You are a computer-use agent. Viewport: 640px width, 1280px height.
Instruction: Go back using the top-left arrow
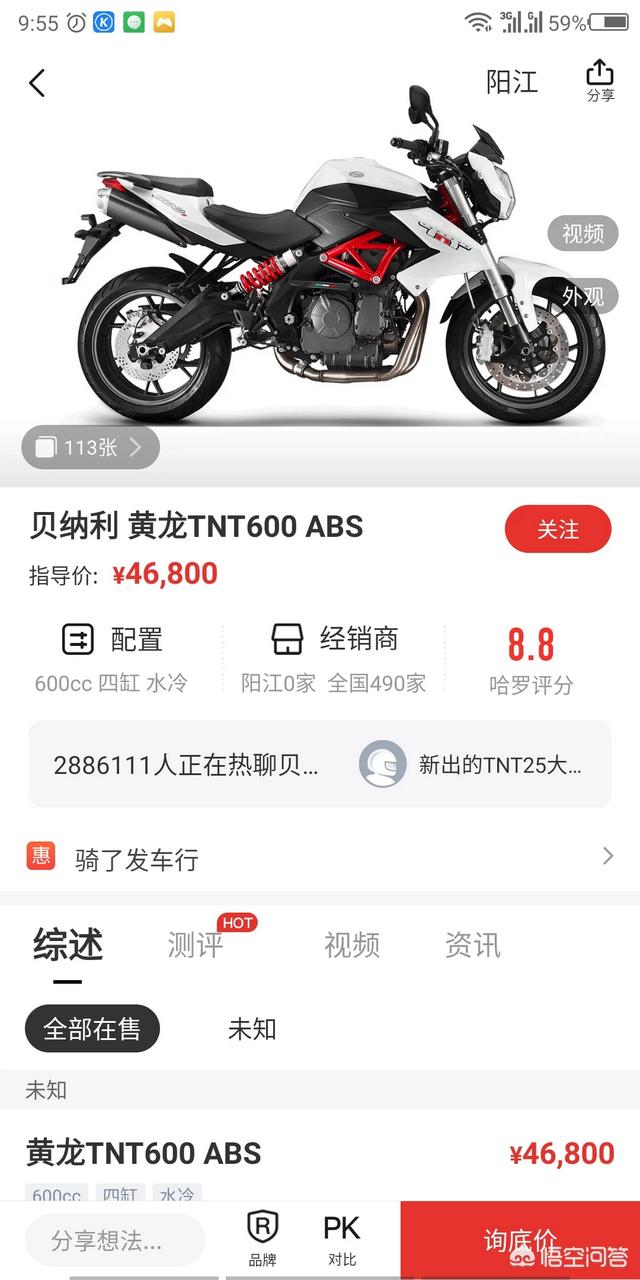(x=37, y=83)
